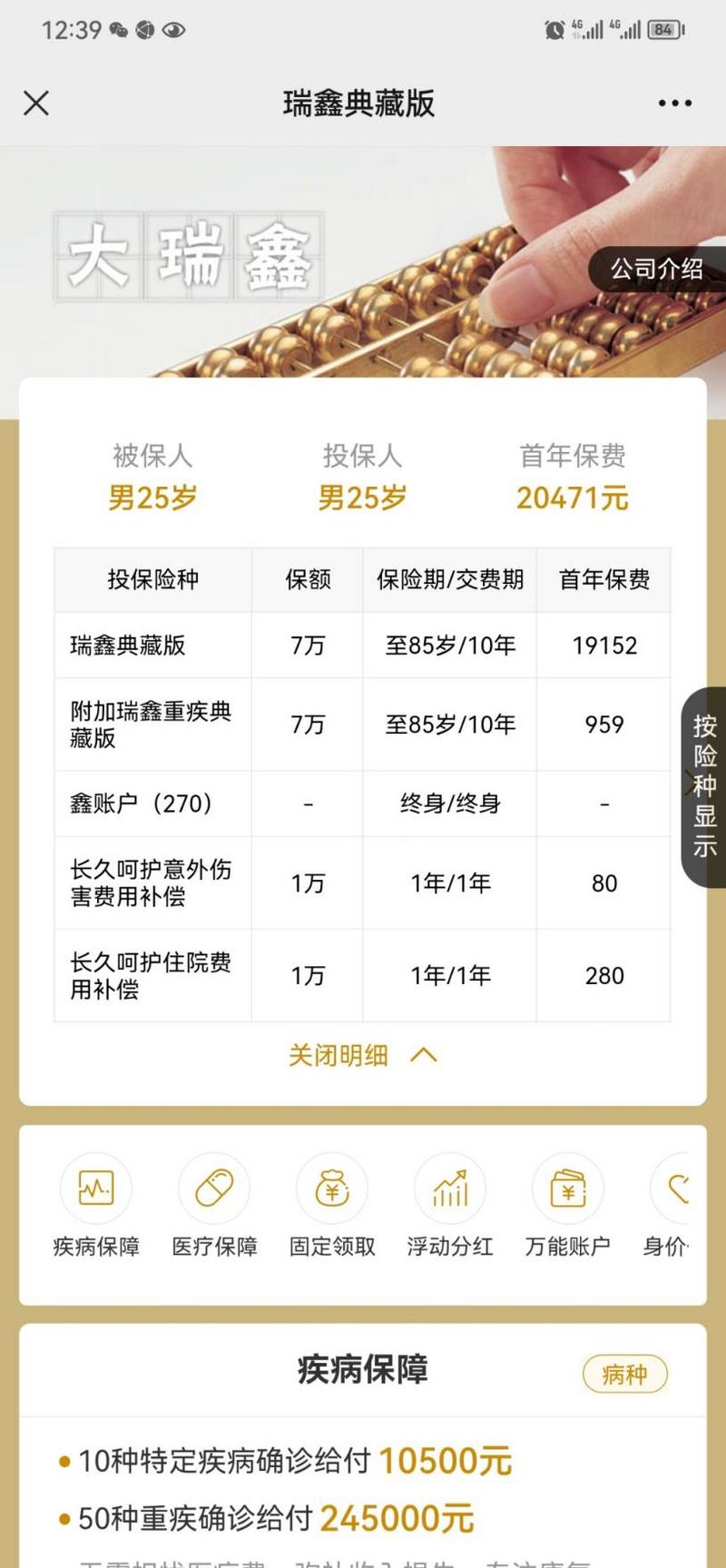Open the 病种 disease list chip
The width and height of the screenshot is (726, 1568).
tap(624, 1374)
